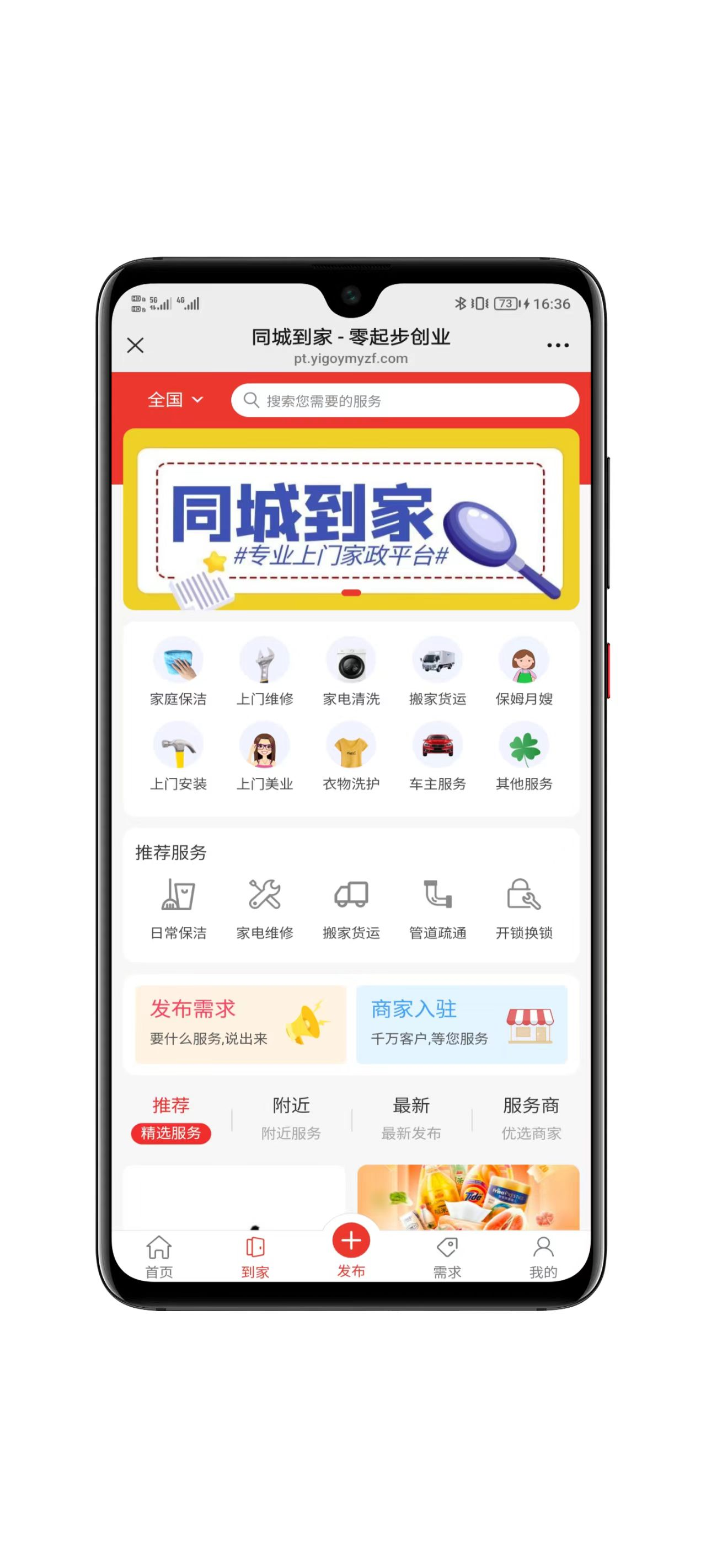Open the 我的 profile tab
This screenshot has width=706, height=1568.
tap(543, 1256)
